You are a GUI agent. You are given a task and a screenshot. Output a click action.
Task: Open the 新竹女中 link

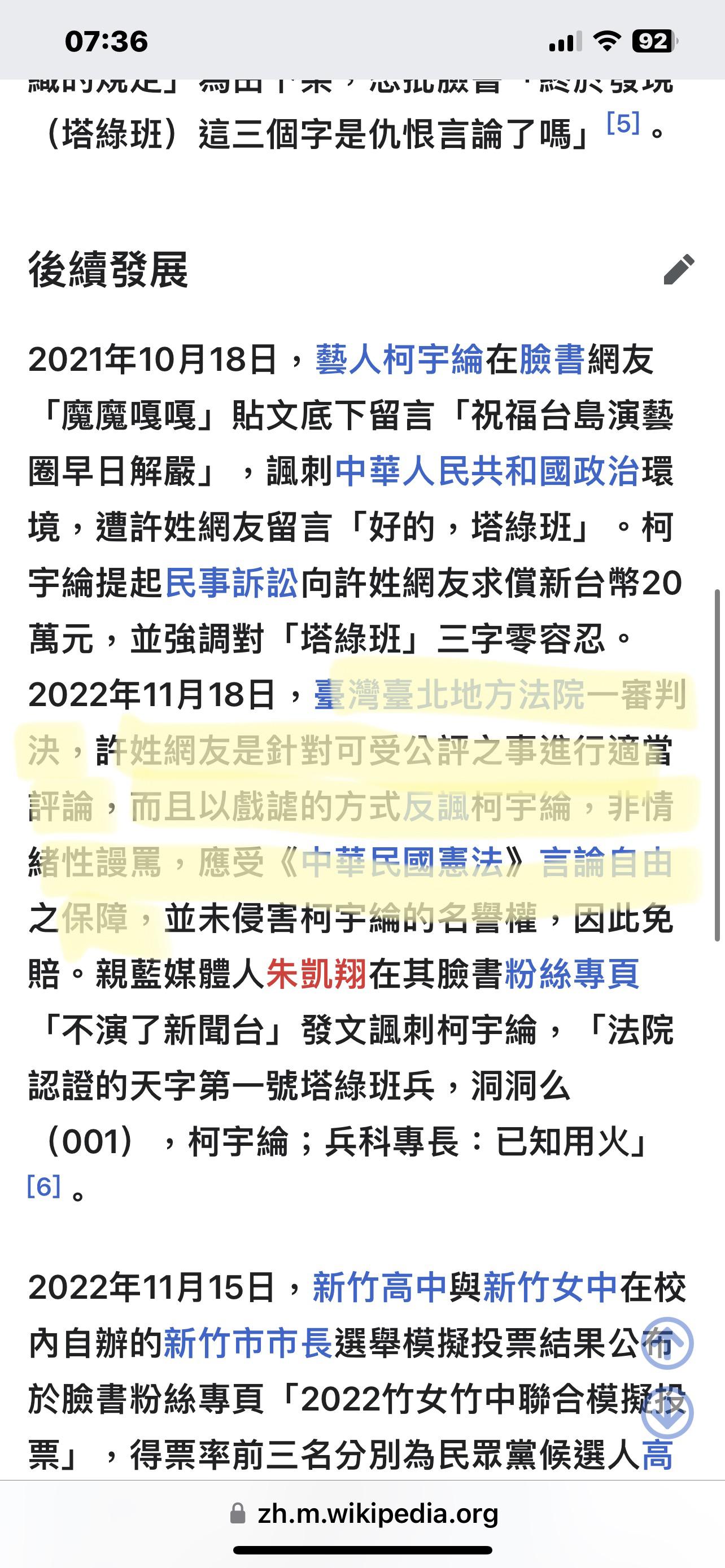(551, 1287)
